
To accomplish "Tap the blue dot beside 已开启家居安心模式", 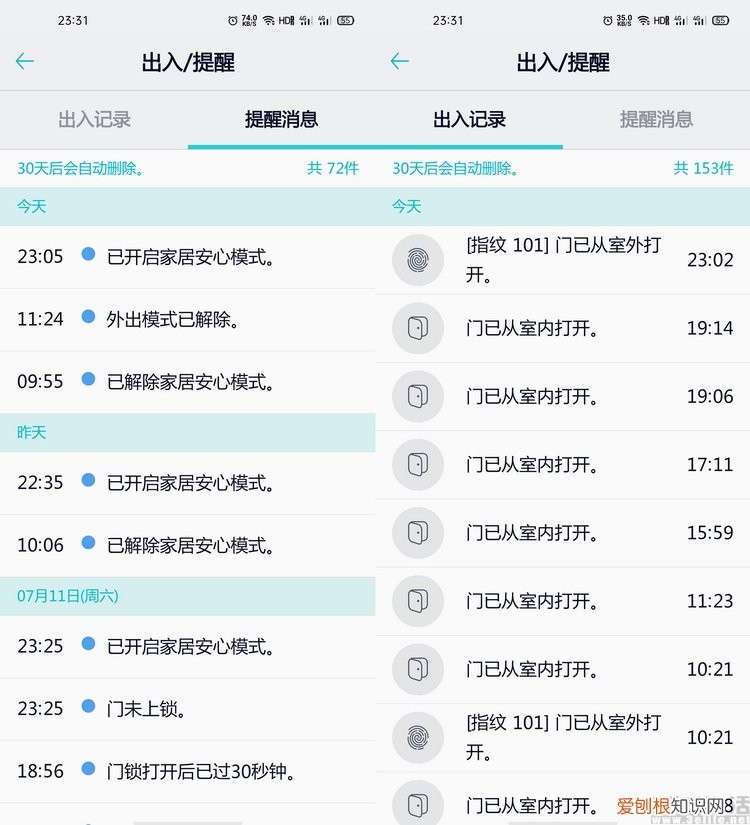I will (x=88, y=256).
